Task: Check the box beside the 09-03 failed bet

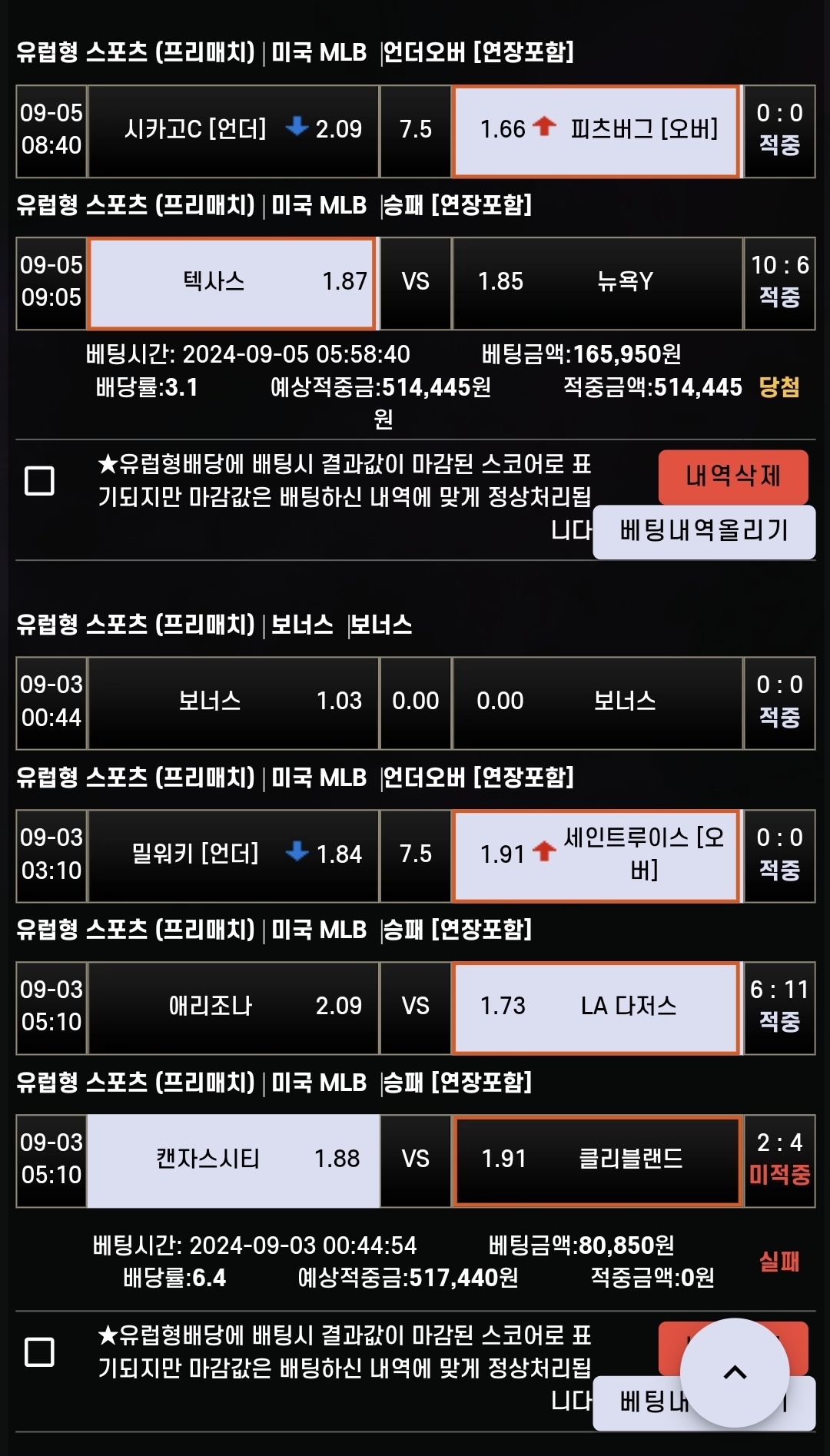Action: (39, 1352)
